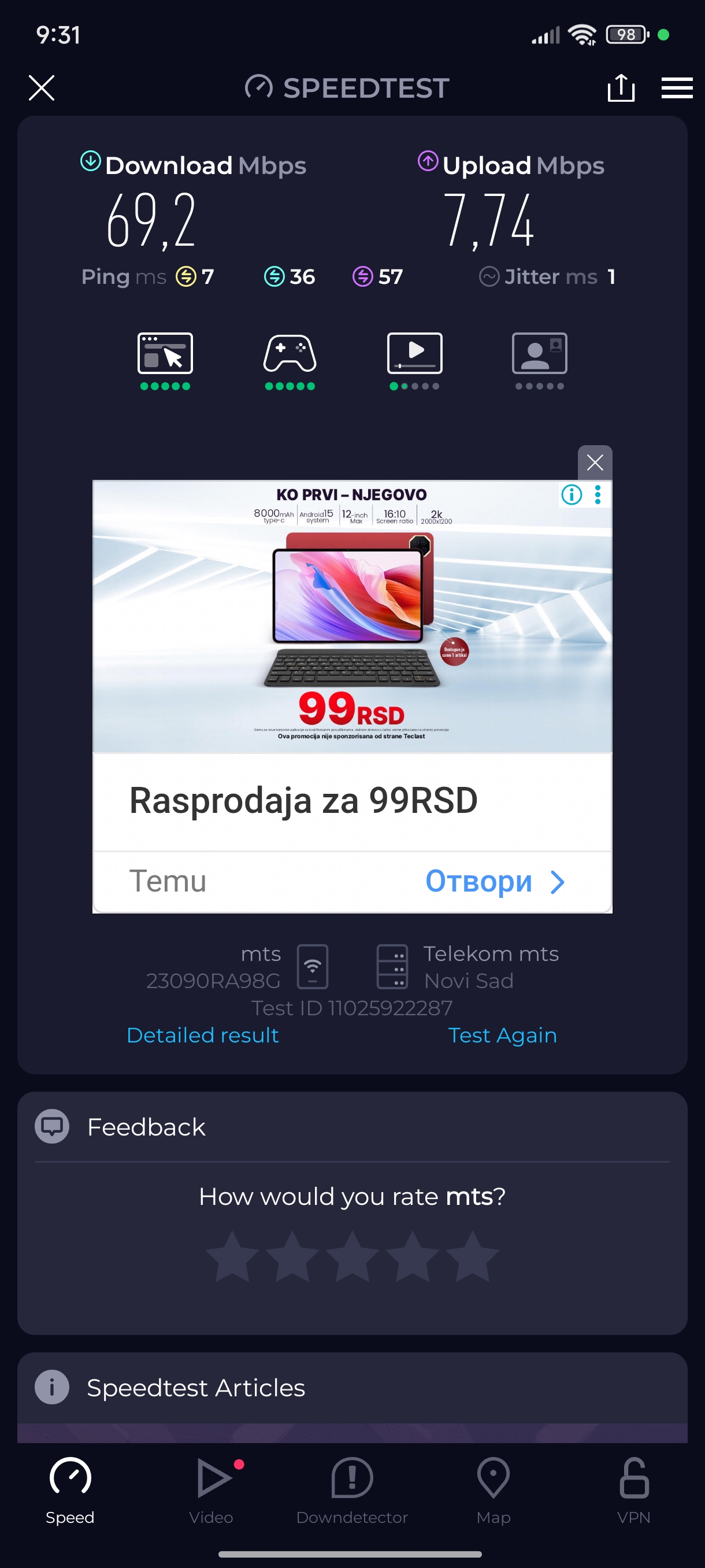Open the web browsing quality icon
The height and width of the screenshot is (1568, 705).
(x=165, y=354)
